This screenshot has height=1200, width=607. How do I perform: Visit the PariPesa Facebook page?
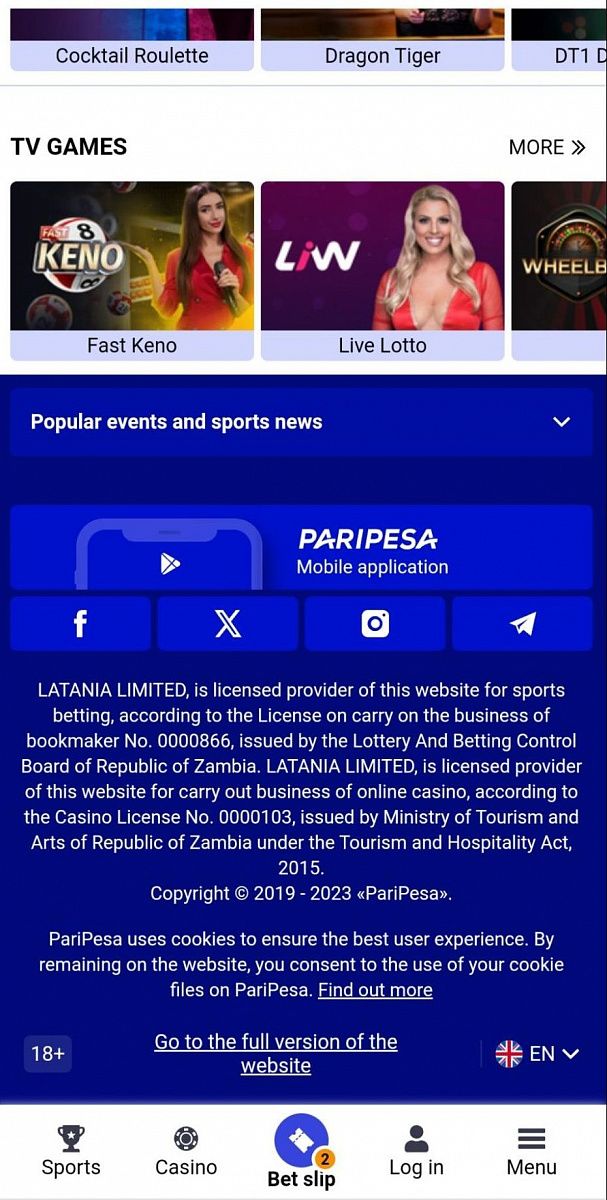pyautogui.click(x=80, y=624)
